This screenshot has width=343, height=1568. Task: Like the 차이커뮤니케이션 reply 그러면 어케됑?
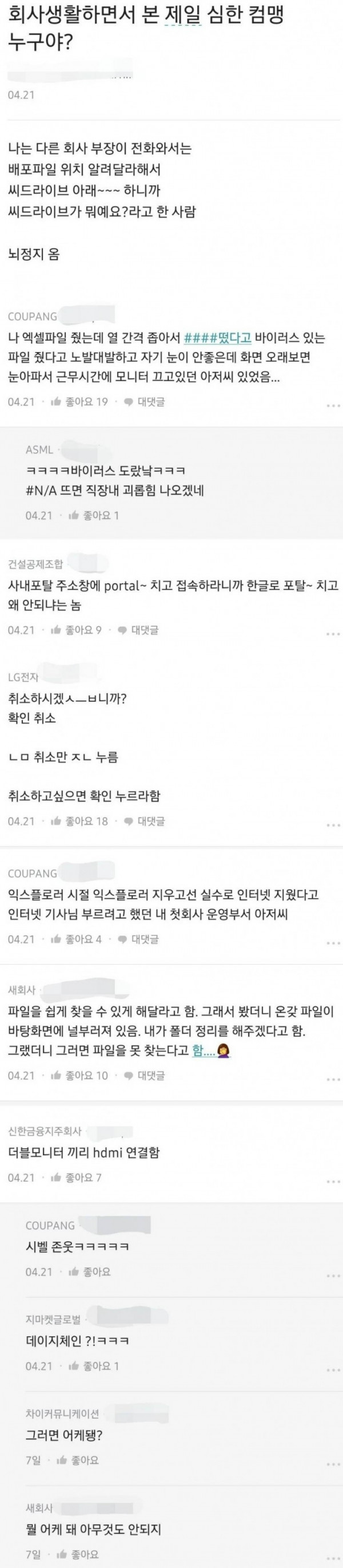pyautogui.click(x=77, y=1460)
